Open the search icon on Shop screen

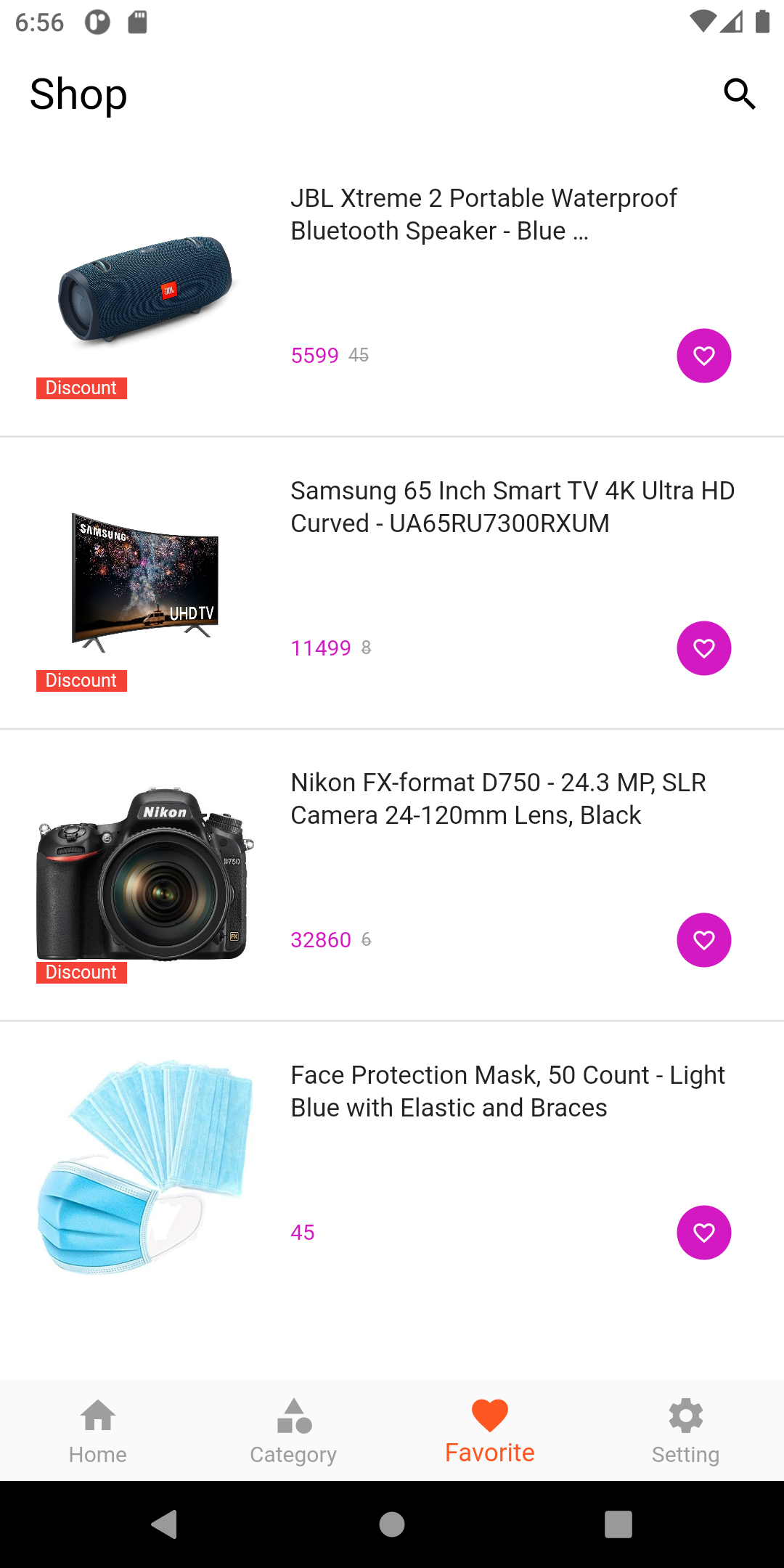[x=739, y=93]
